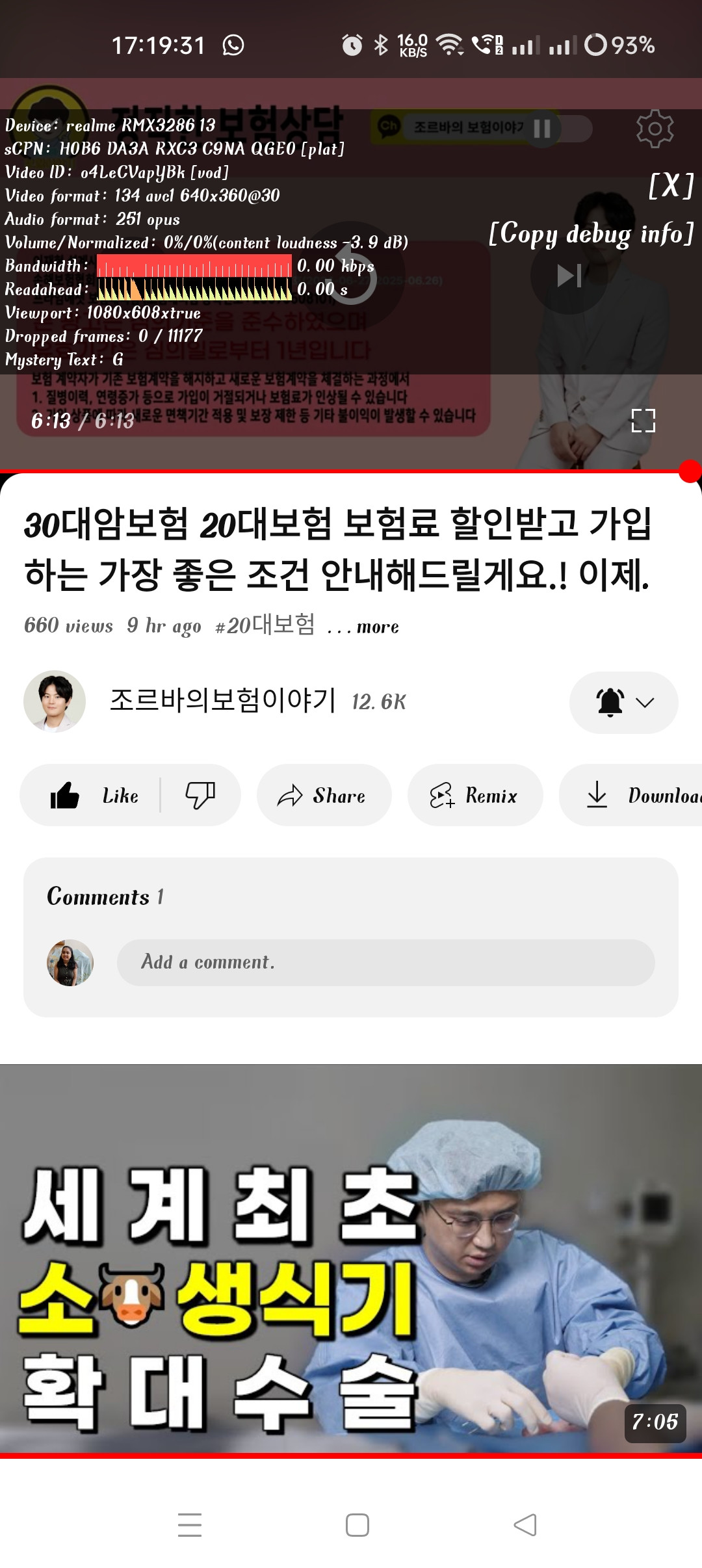Viewport: 702px width, 1568px height.
Task: Play the 7:05 surgery video thumbnail
Action: pos(351,1260)
